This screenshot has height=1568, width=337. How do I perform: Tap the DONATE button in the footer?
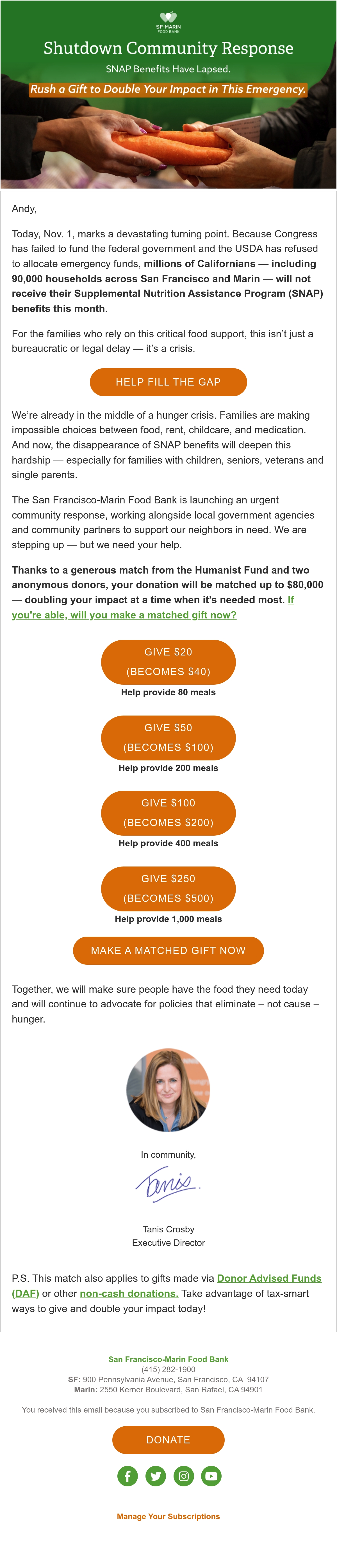(x=168, y=1439)
